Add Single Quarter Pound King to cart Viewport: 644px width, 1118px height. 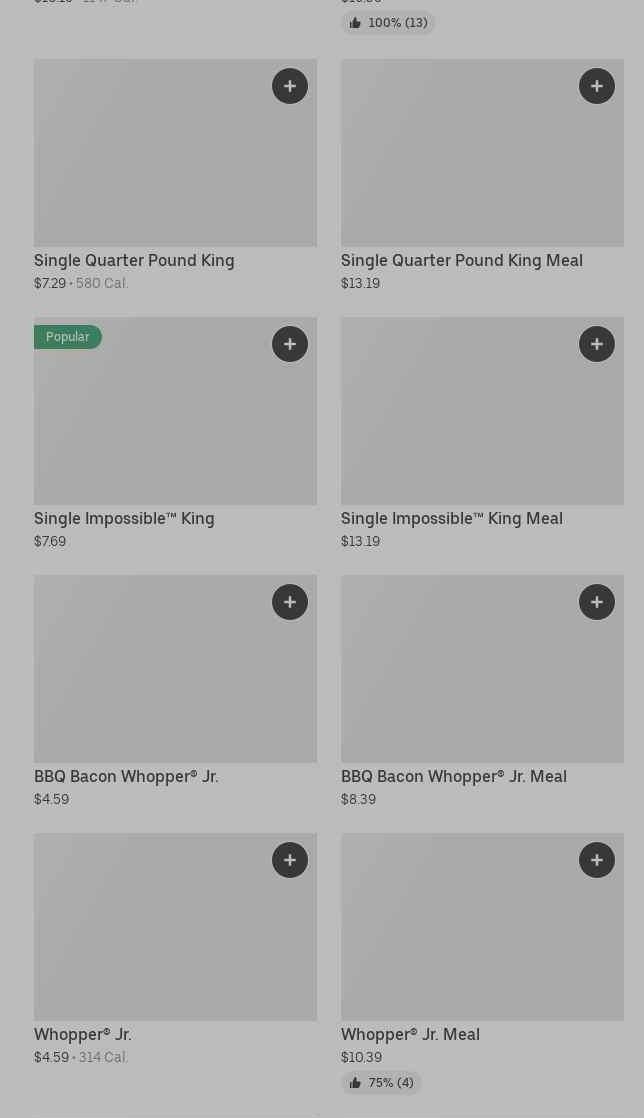(290, 86)
